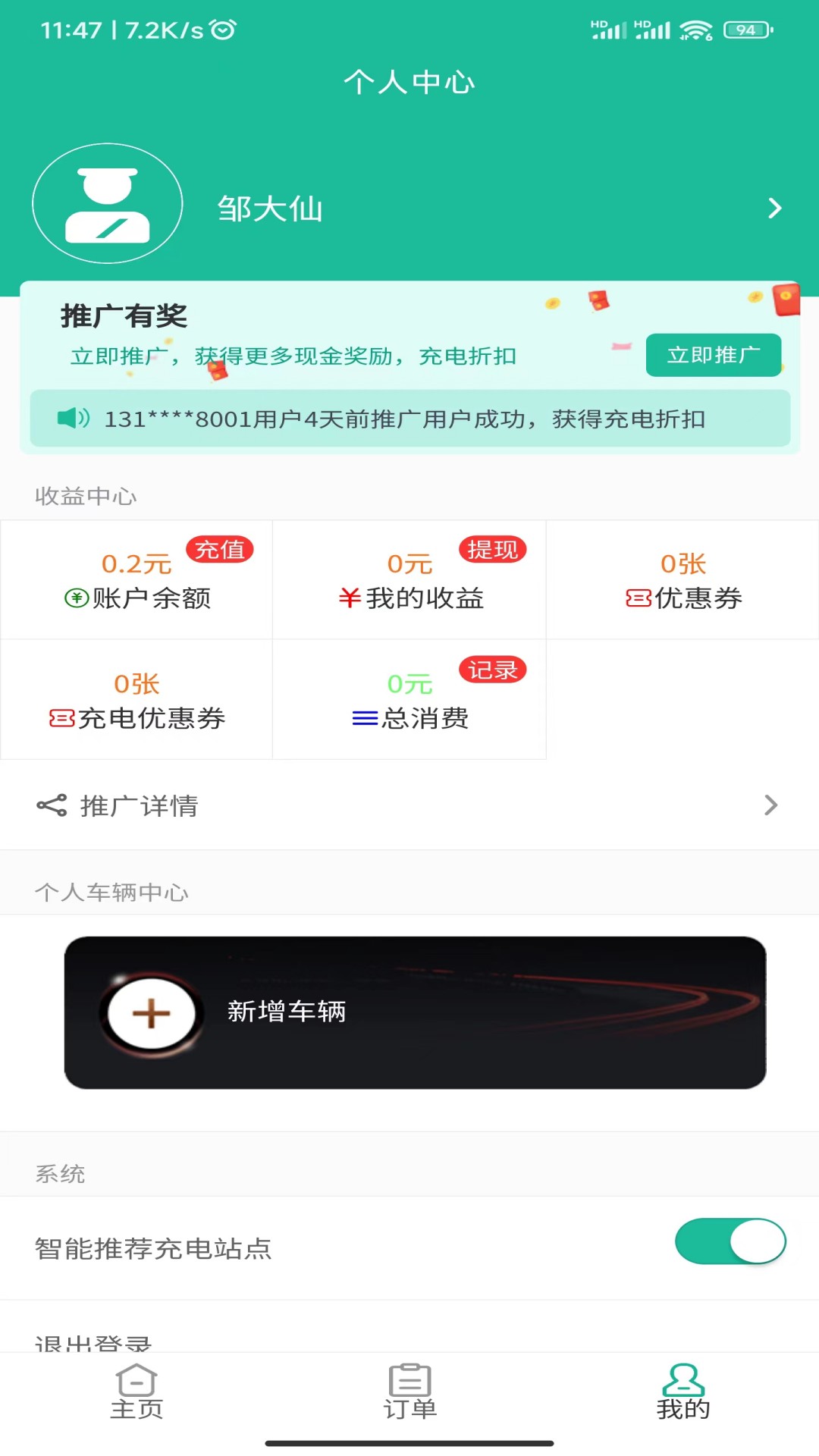Switch to the 主页 tab
The height and width of the screenshot is (1456, 819).
click(136, 1392)
